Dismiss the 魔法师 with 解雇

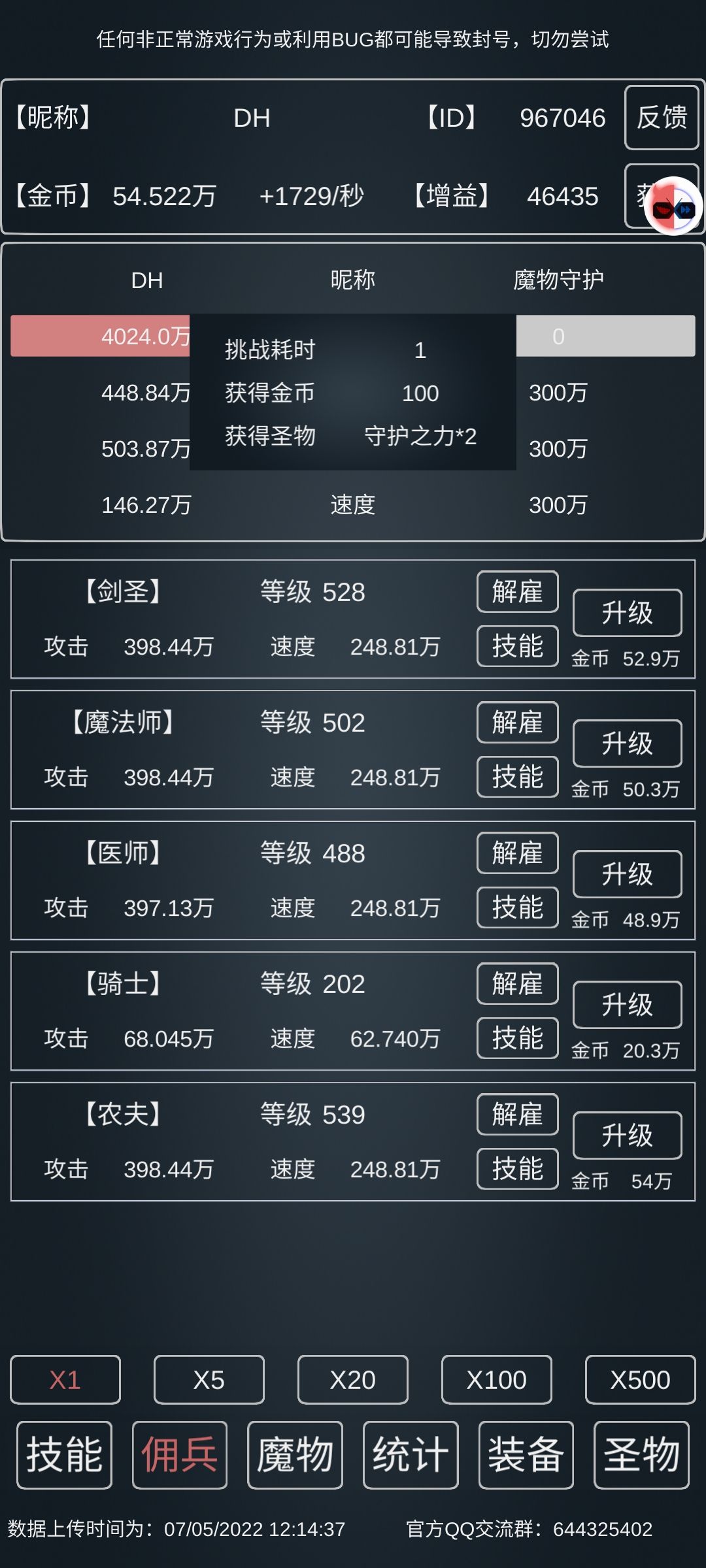pyautogui.click(x=517, y=722)
